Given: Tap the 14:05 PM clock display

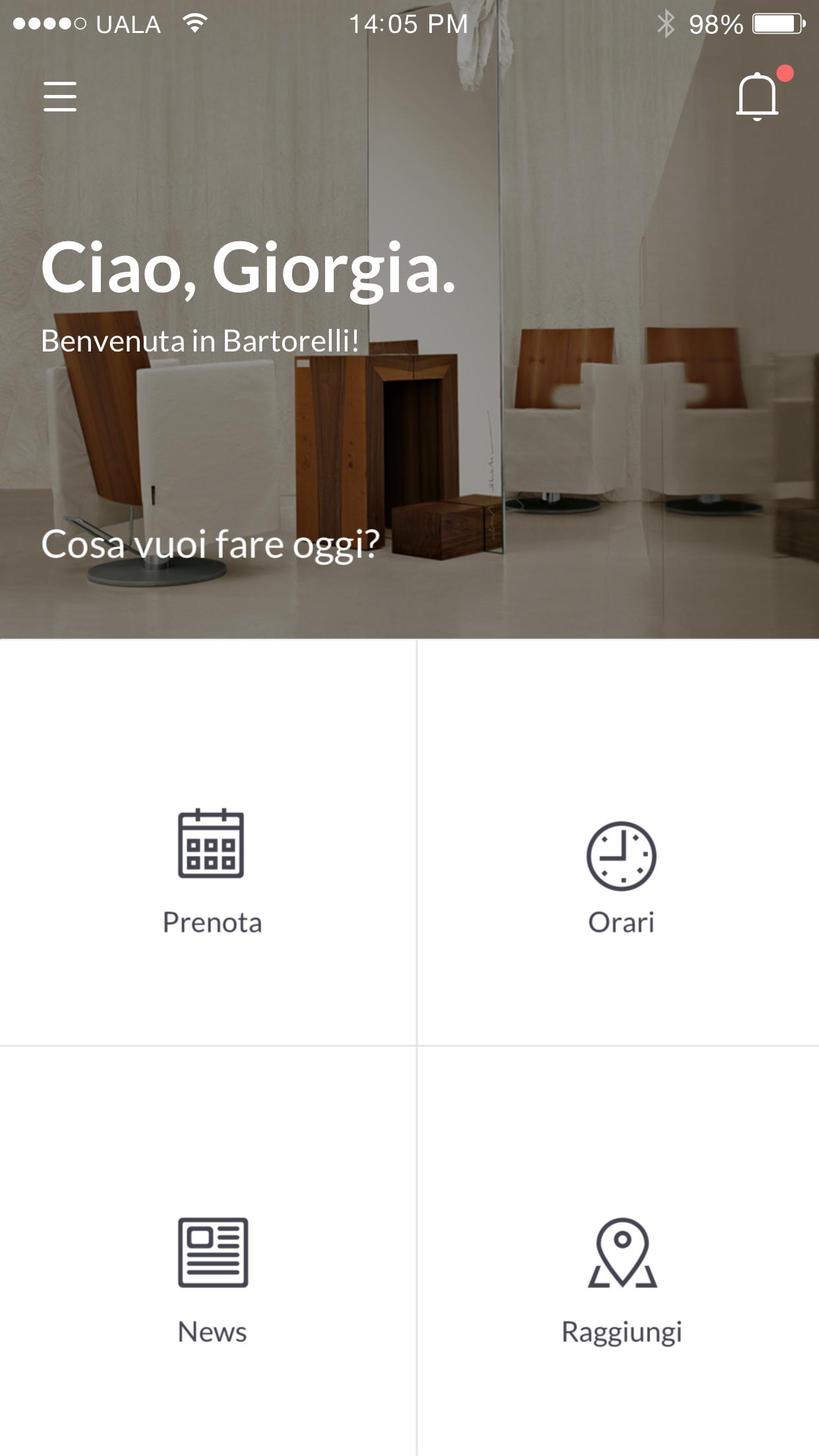Looking at the screenshot, I should (409, 24).
